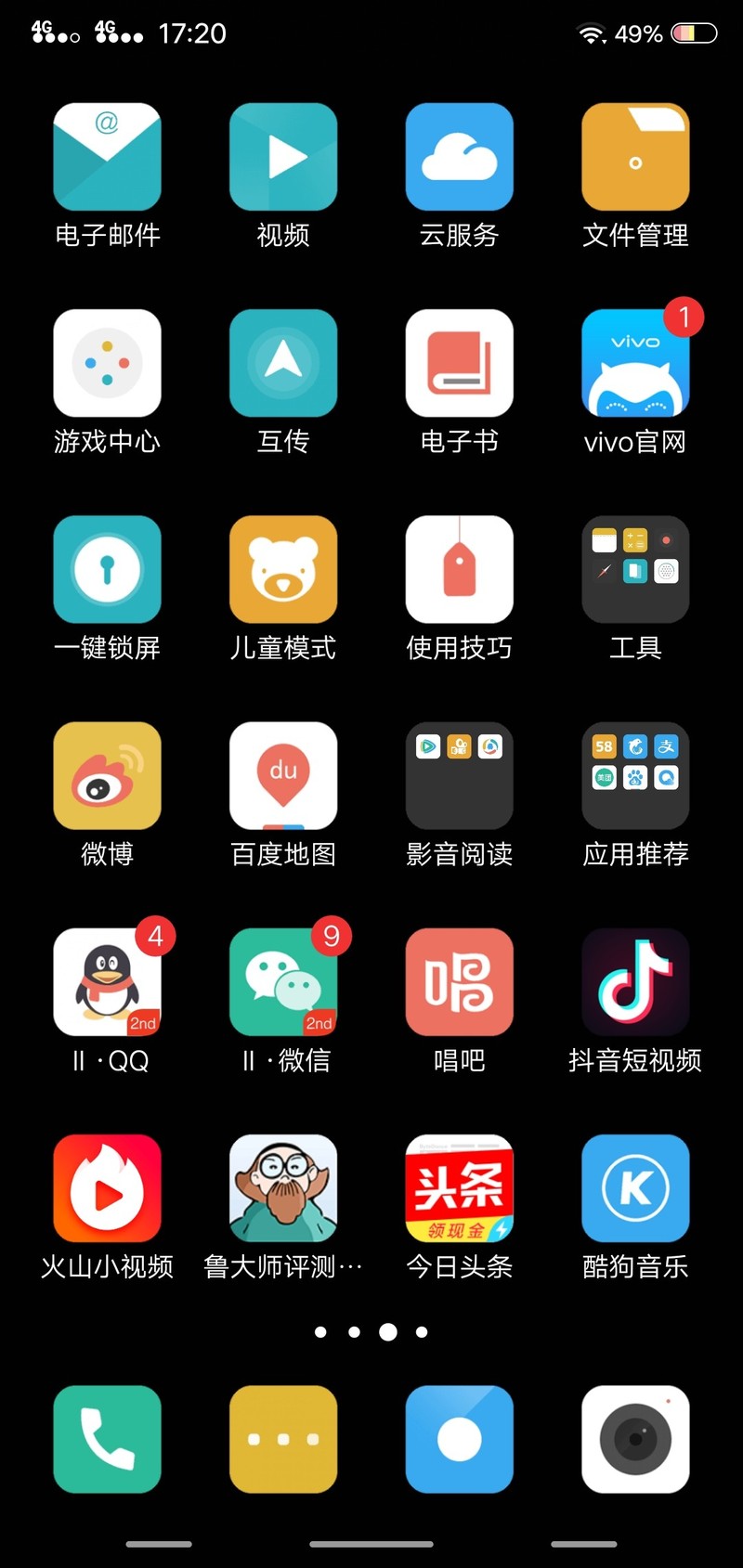743x1568 pixels.
Task: Open the phone dialer in the dock
Action: (107, 1439)
